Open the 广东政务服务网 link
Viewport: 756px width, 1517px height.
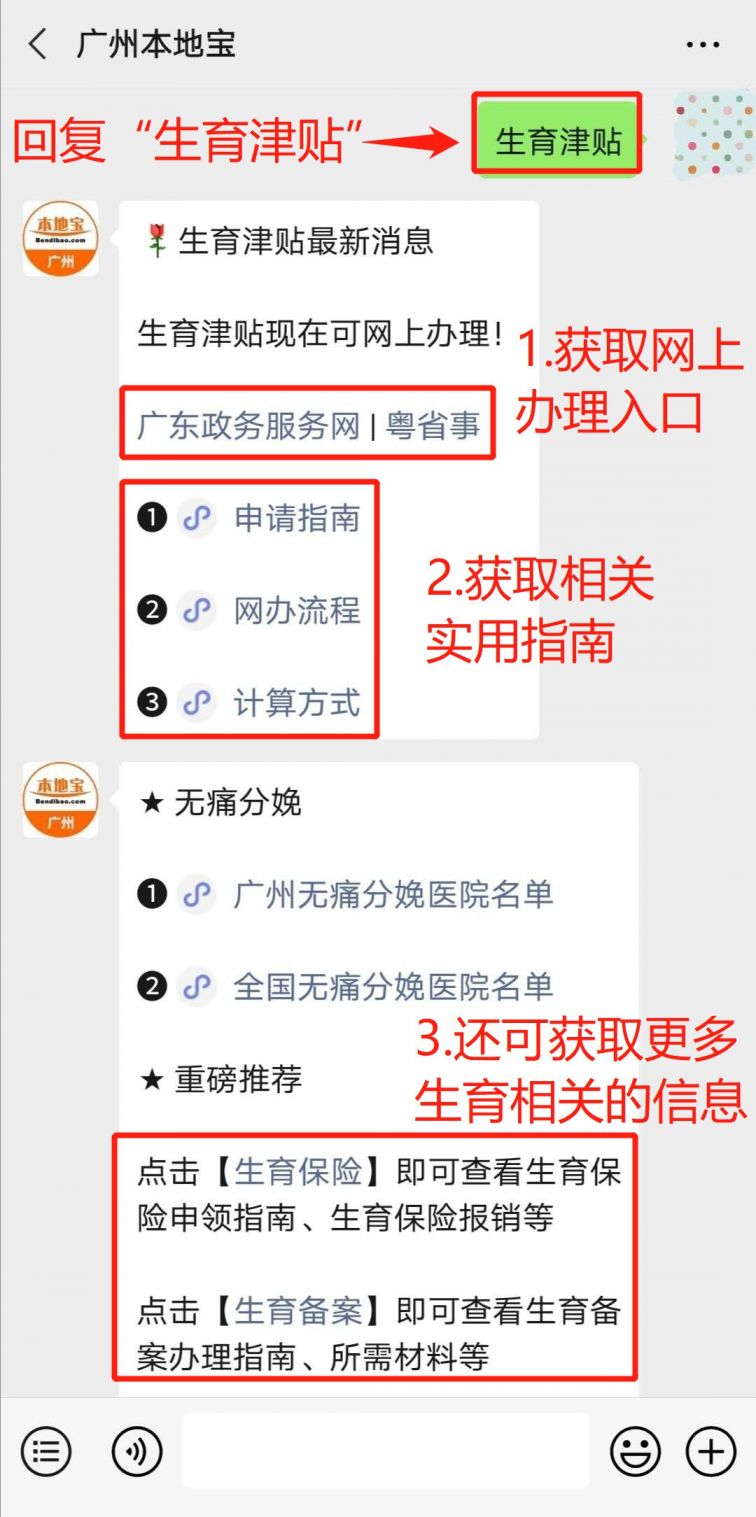click(x=248, y=425)
